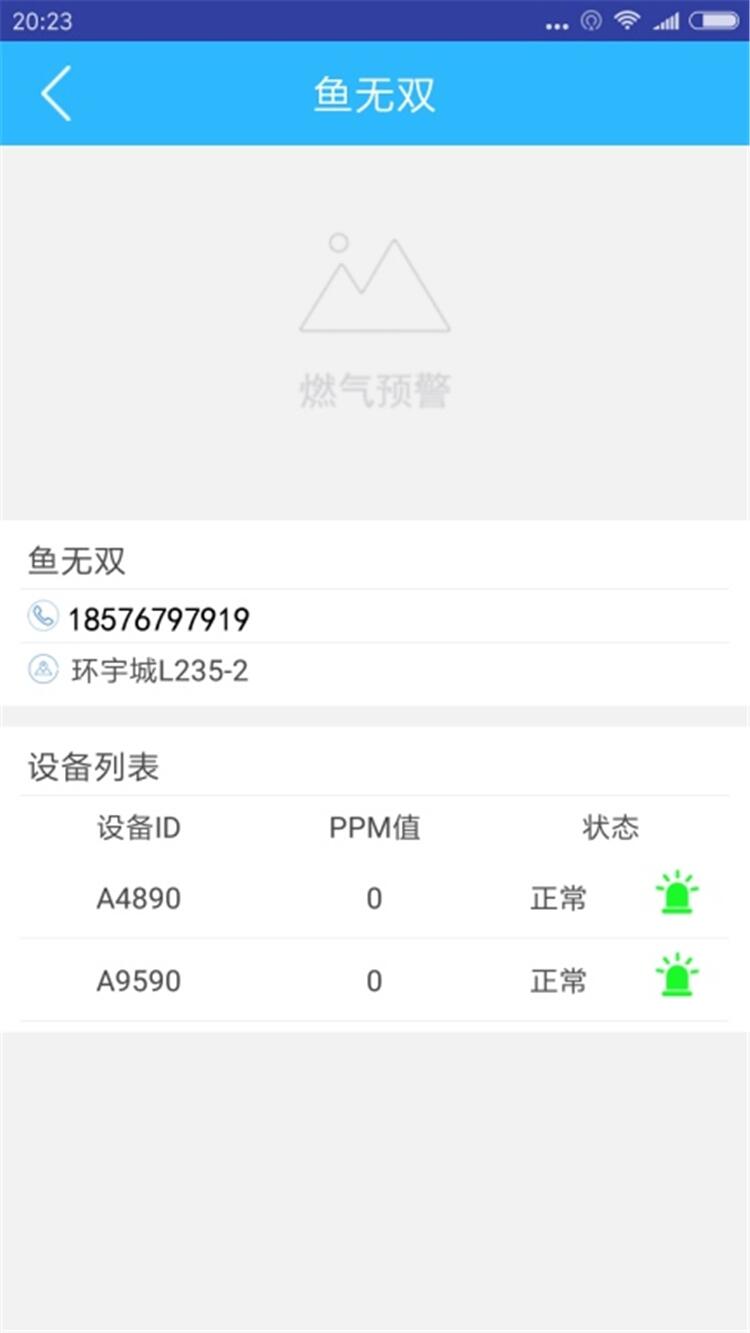Open address 环宇城L235-2 location
Viewport: 750px width, 1333px height.
[159, 671]
